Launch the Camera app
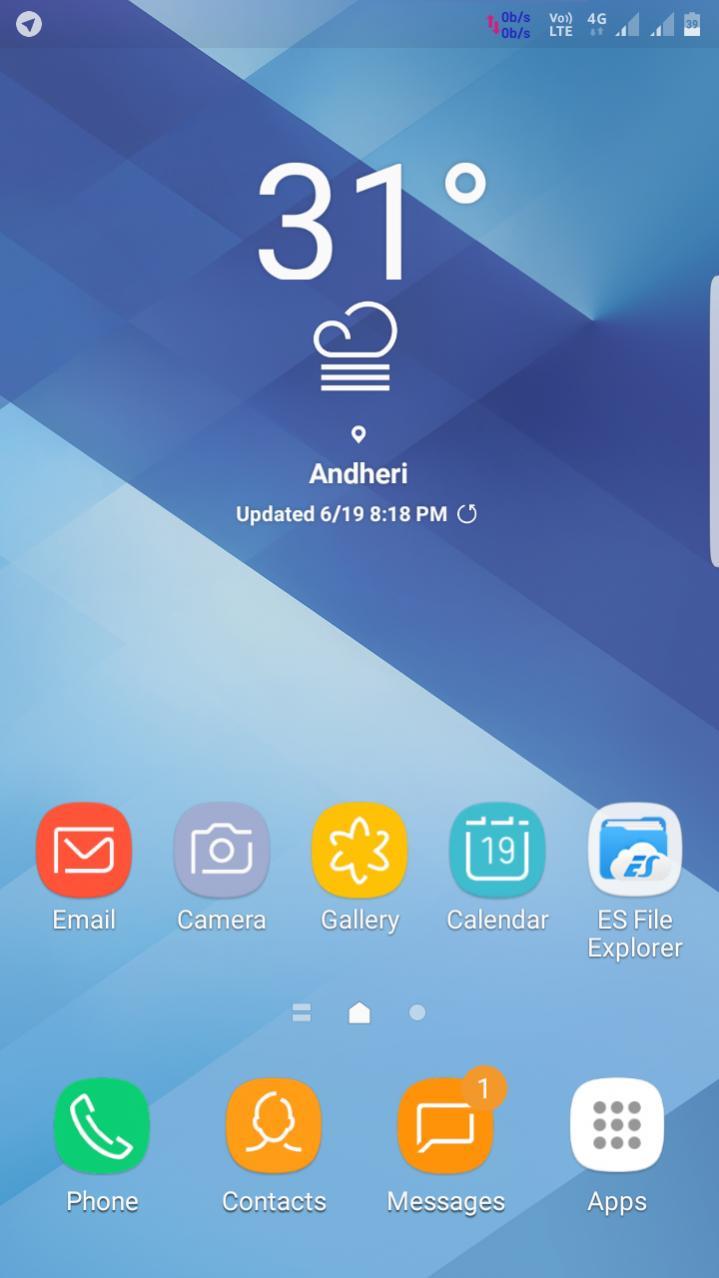 pos(221,851)
